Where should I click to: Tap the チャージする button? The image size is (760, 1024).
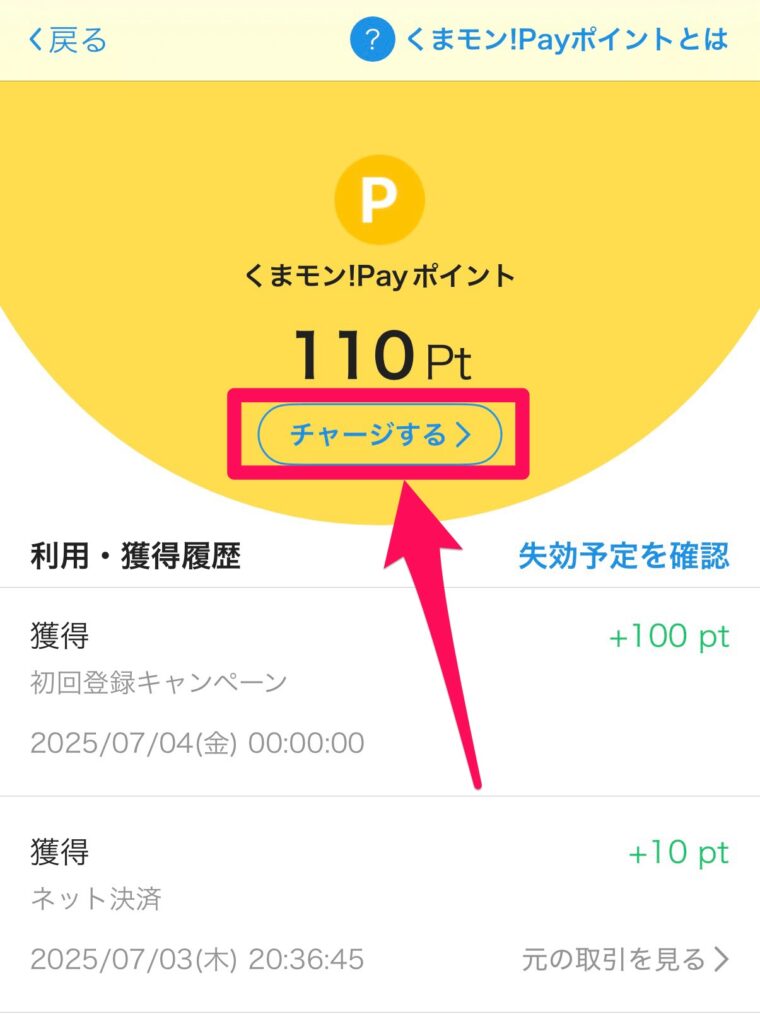[379, 435]
